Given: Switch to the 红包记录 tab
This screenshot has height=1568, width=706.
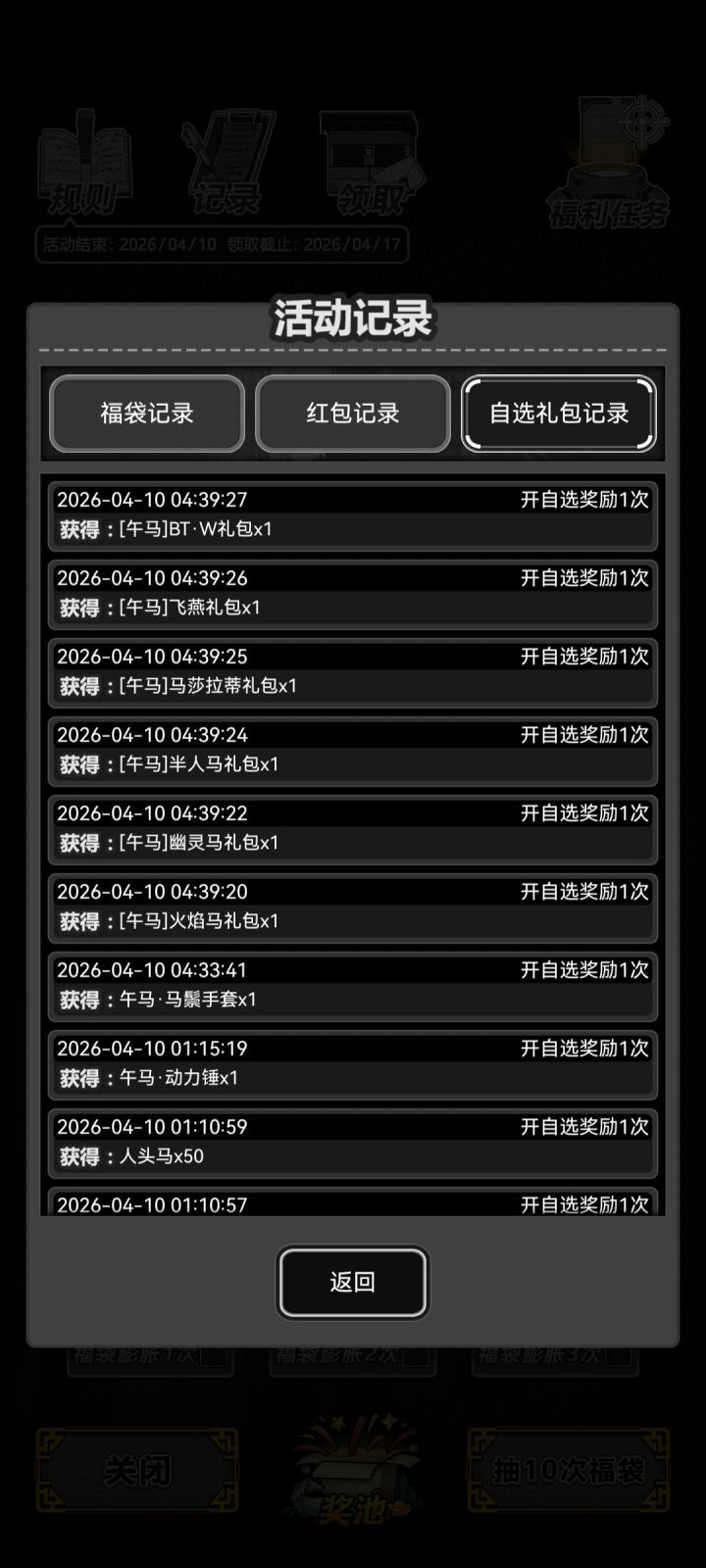Looking at the screenshot, I should [x=353, y=414].
